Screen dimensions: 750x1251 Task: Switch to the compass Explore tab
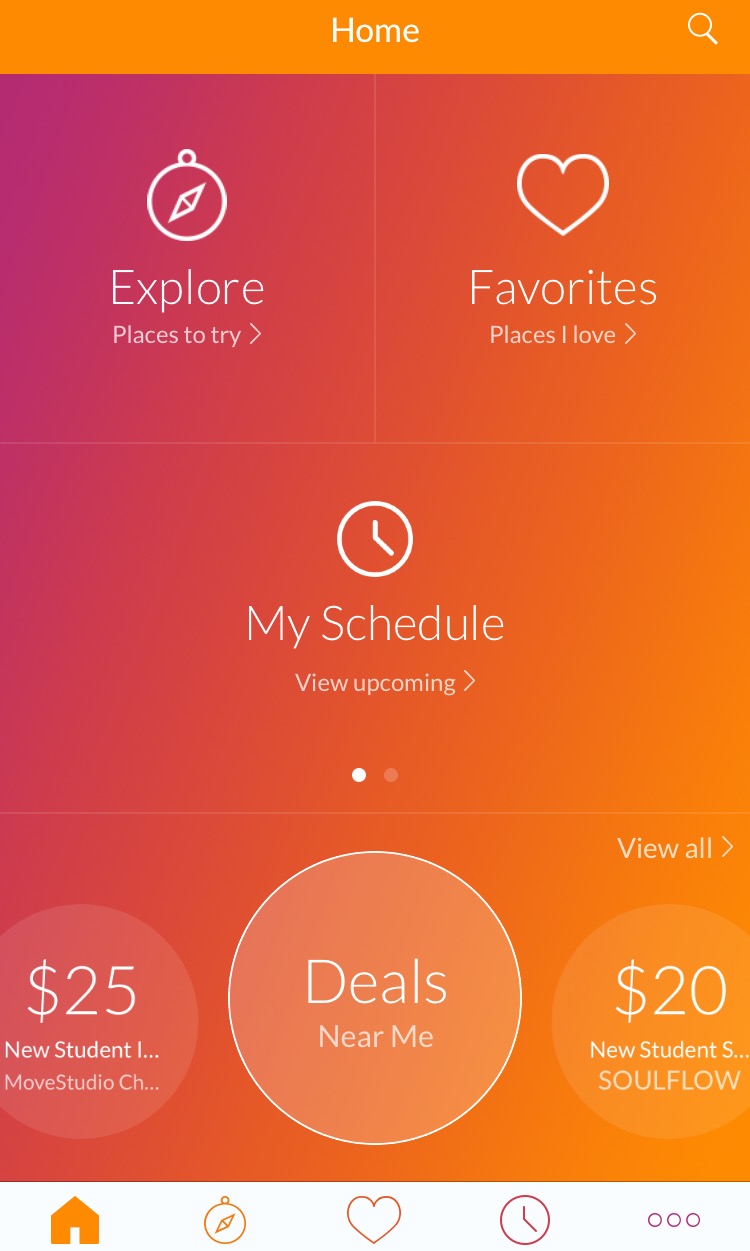click(225, 1220)
